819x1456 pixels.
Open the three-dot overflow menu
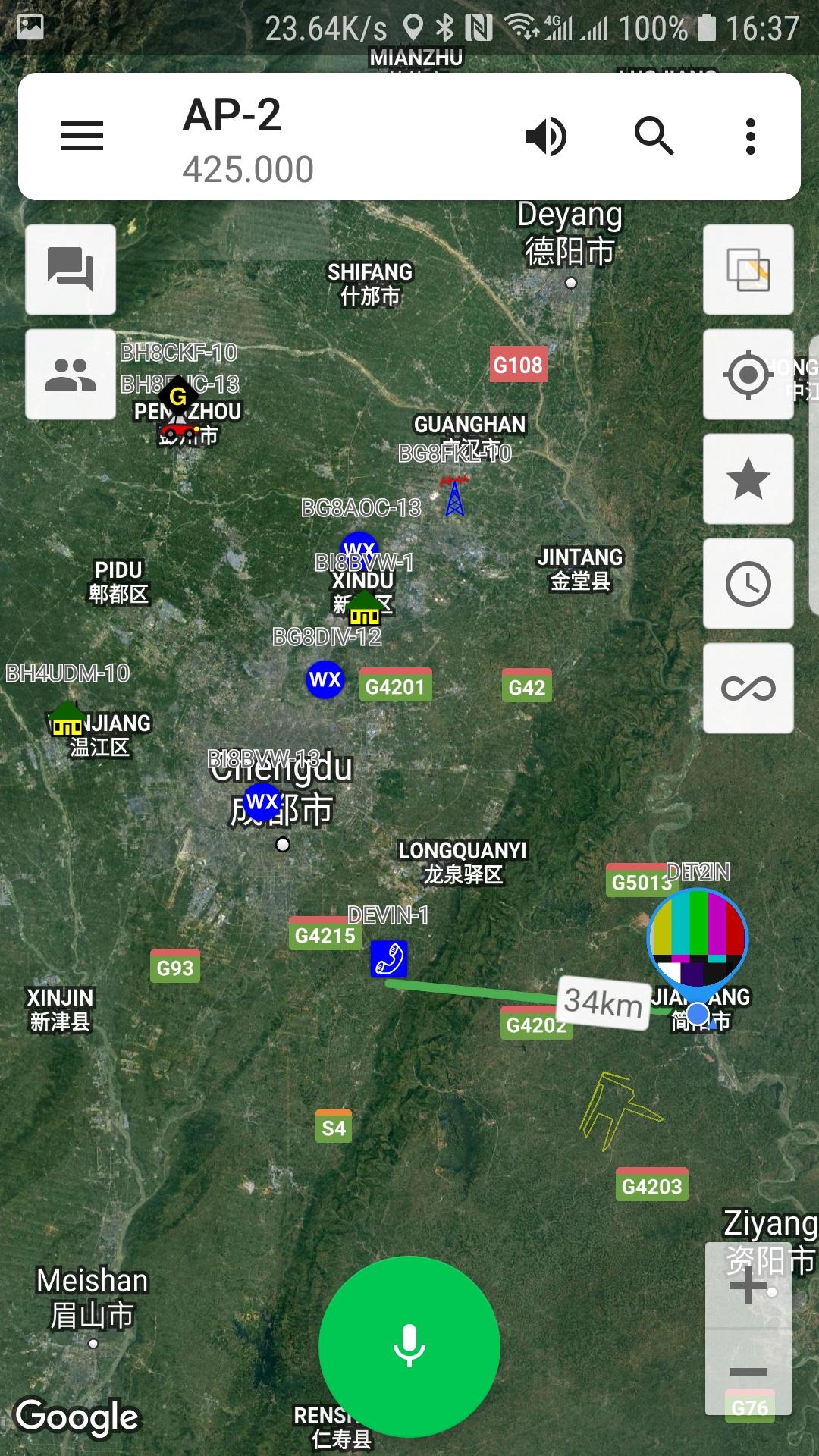(x=750, y=136)
